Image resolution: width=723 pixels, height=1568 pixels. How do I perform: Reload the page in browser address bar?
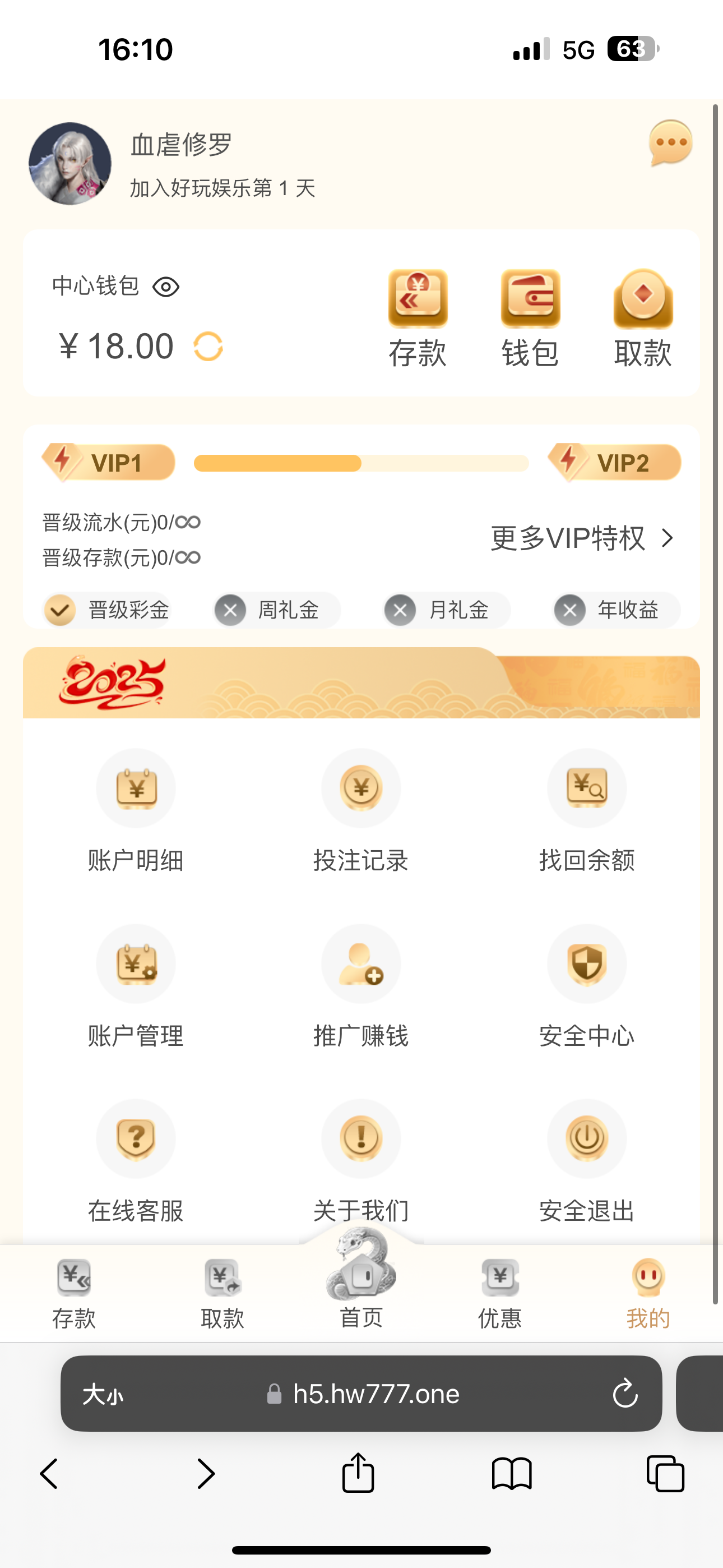click(x=625, y=1393)
